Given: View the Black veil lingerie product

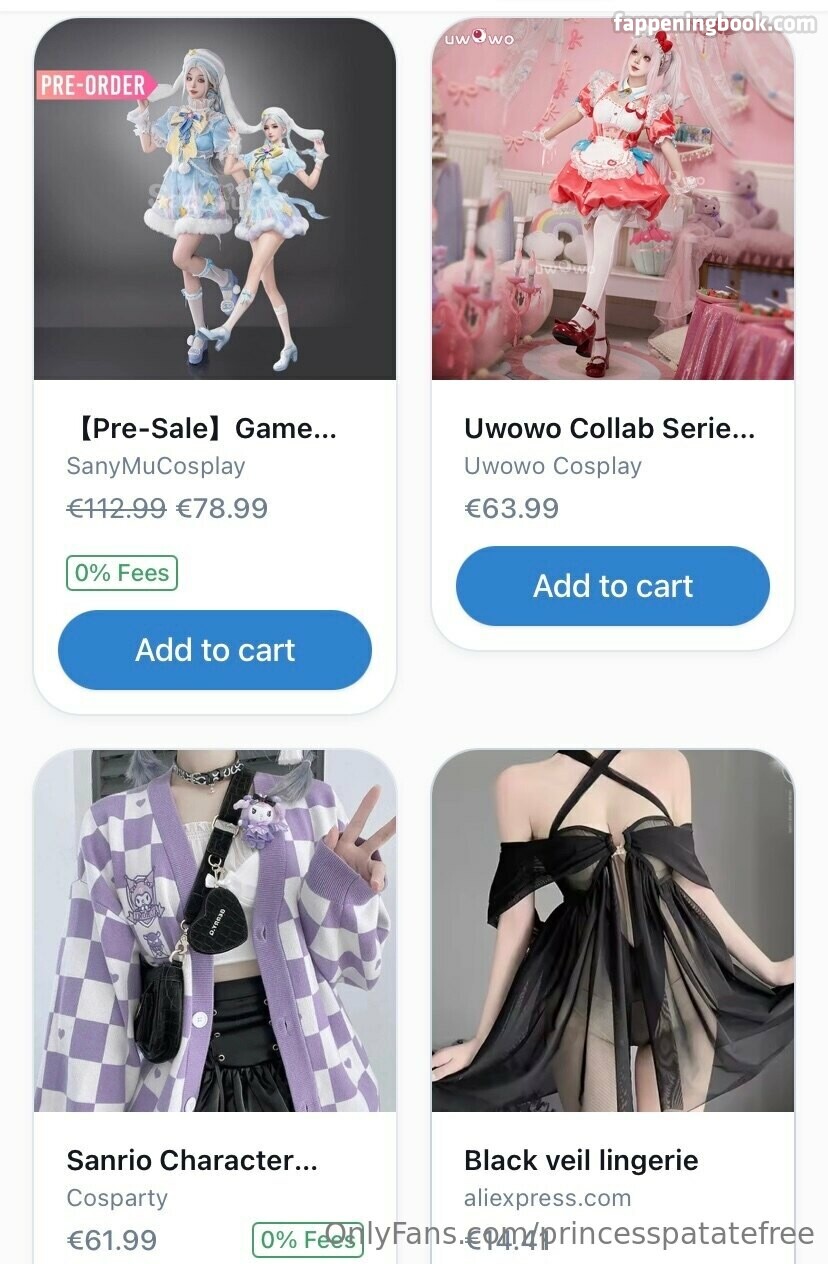Looking at the screenshot, I should [612, 930].
